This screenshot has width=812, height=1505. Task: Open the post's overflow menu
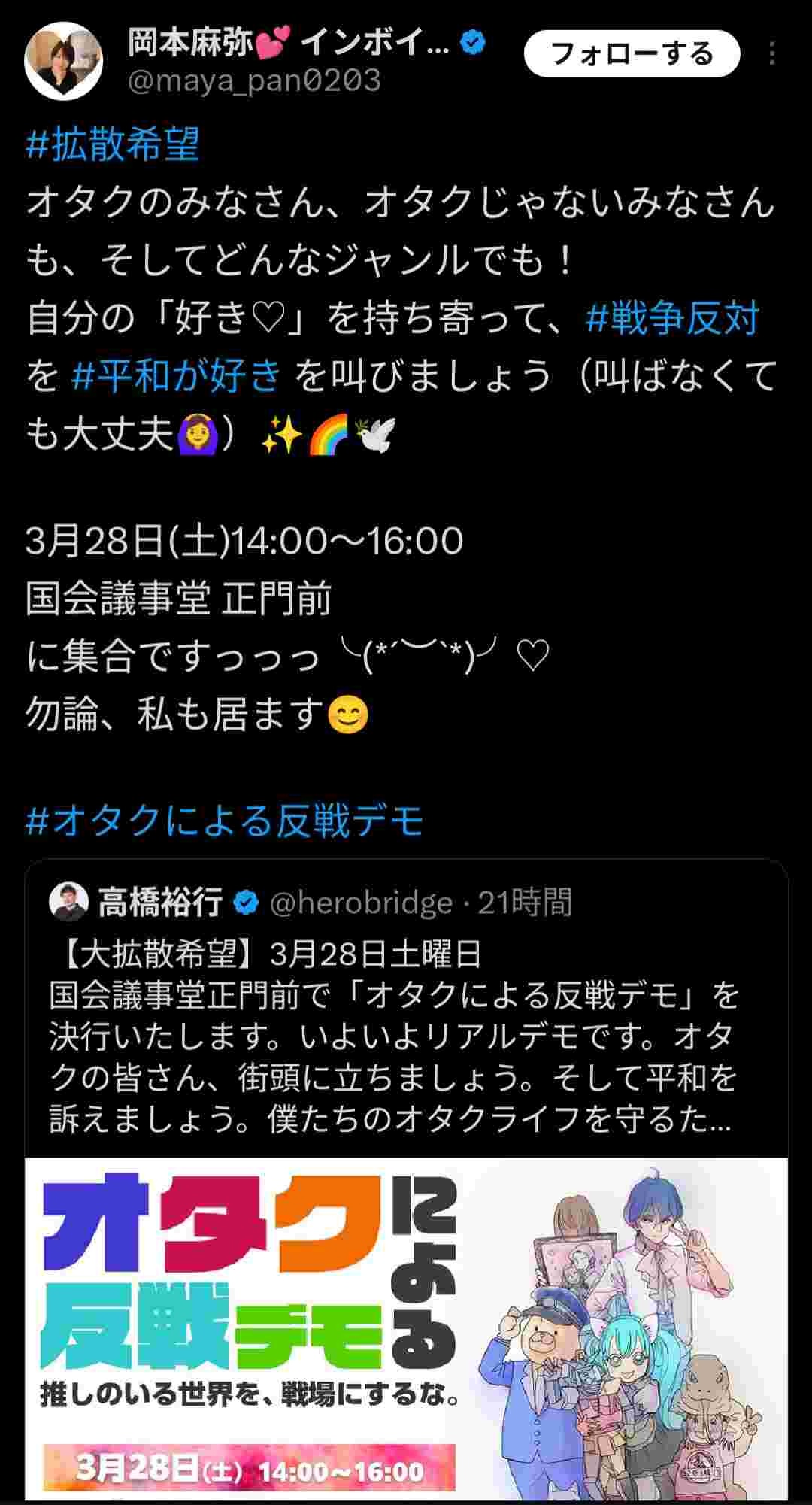tap(772, 54)
